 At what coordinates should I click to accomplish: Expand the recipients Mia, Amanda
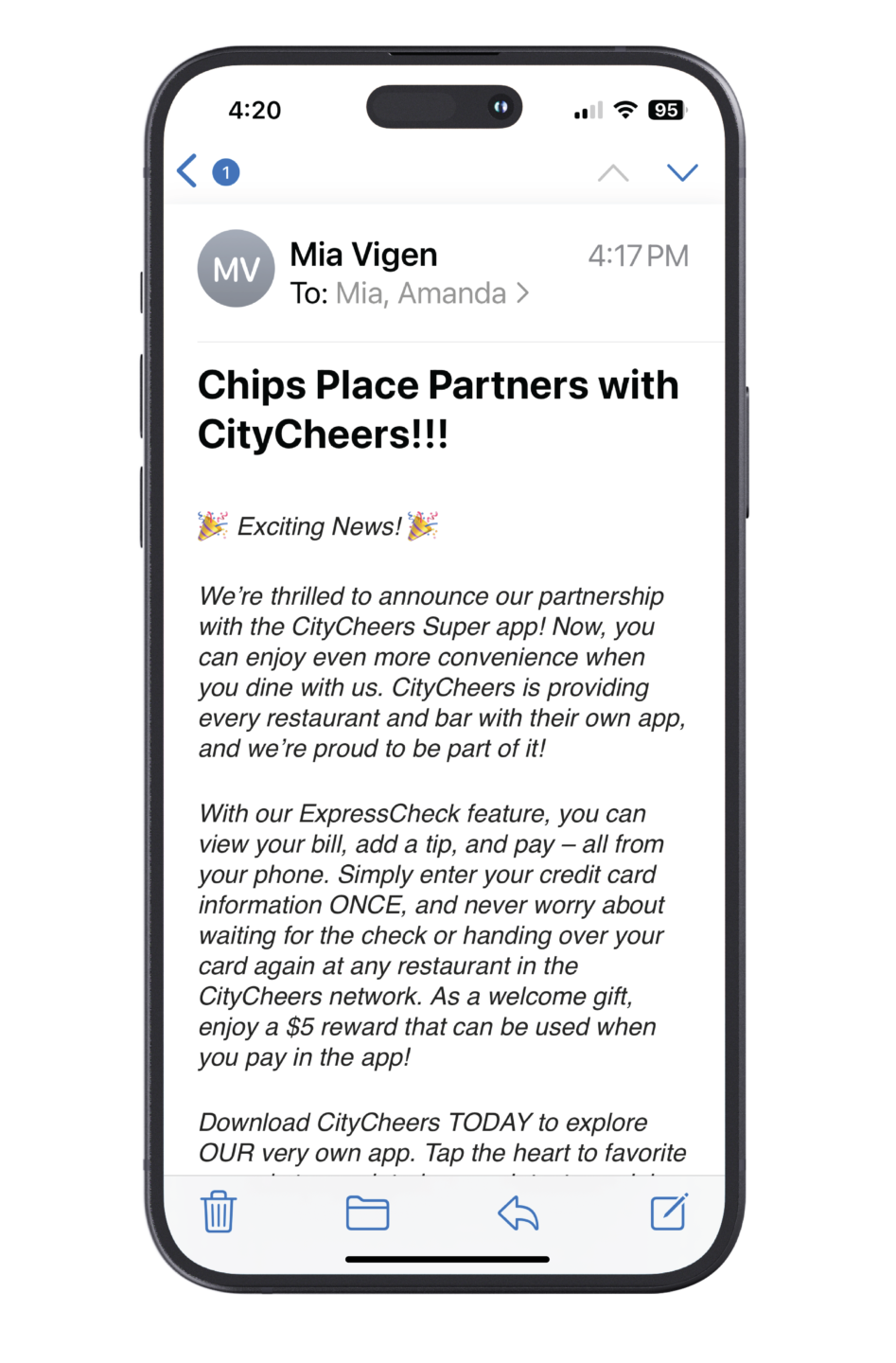point(432,293)
